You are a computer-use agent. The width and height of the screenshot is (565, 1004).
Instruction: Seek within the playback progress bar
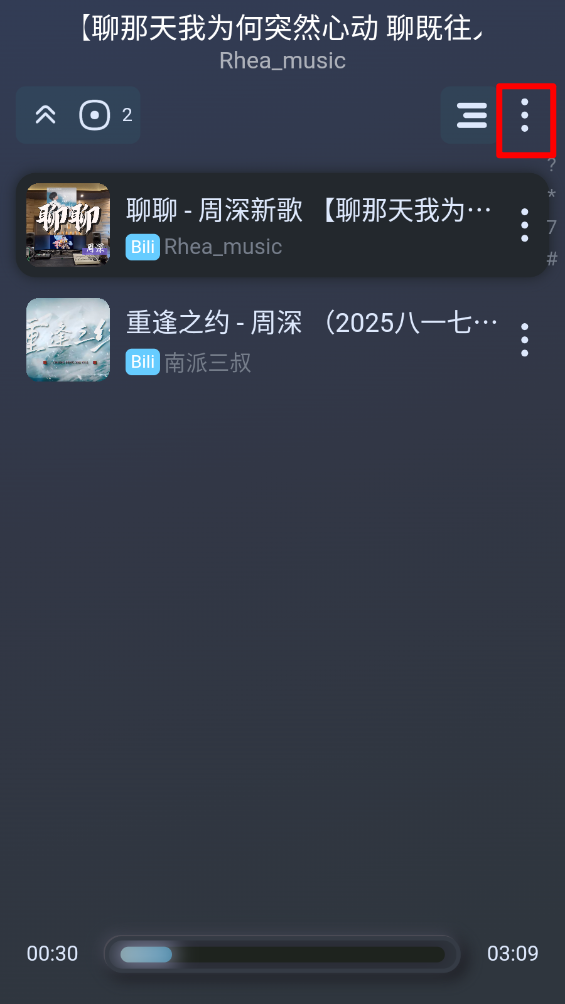click(x=282, y=954)
